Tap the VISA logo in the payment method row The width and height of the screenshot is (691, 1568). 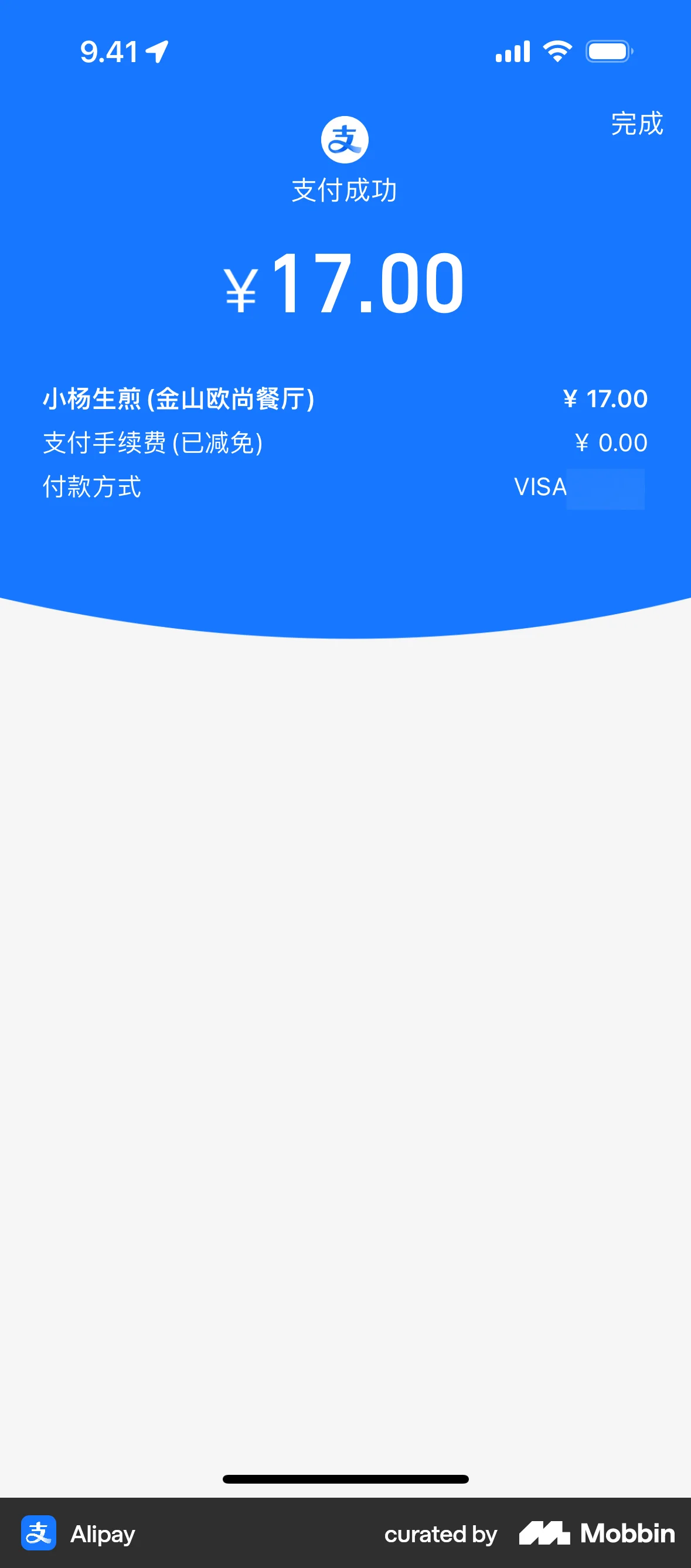(539, 487)
